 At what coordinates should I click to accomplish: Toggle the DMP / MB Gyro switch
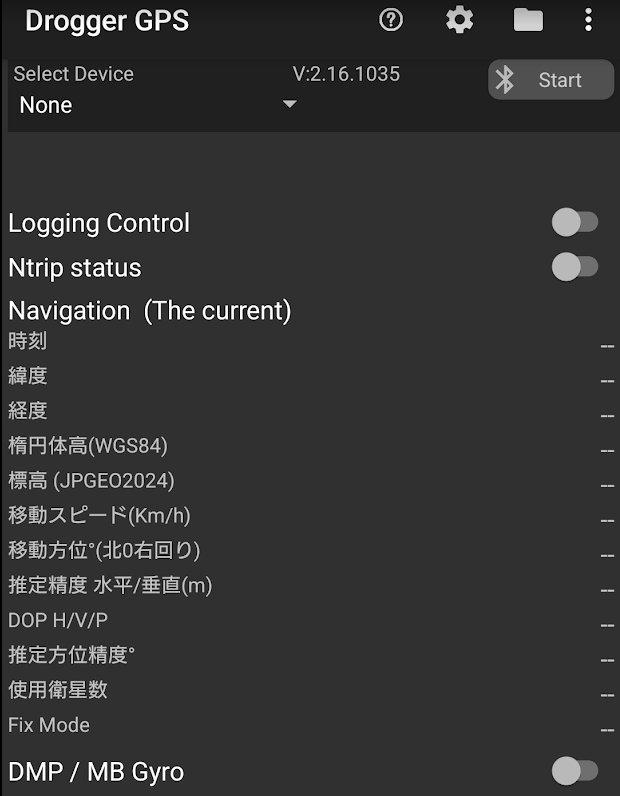pyautogui.click(x=575, y=770)
